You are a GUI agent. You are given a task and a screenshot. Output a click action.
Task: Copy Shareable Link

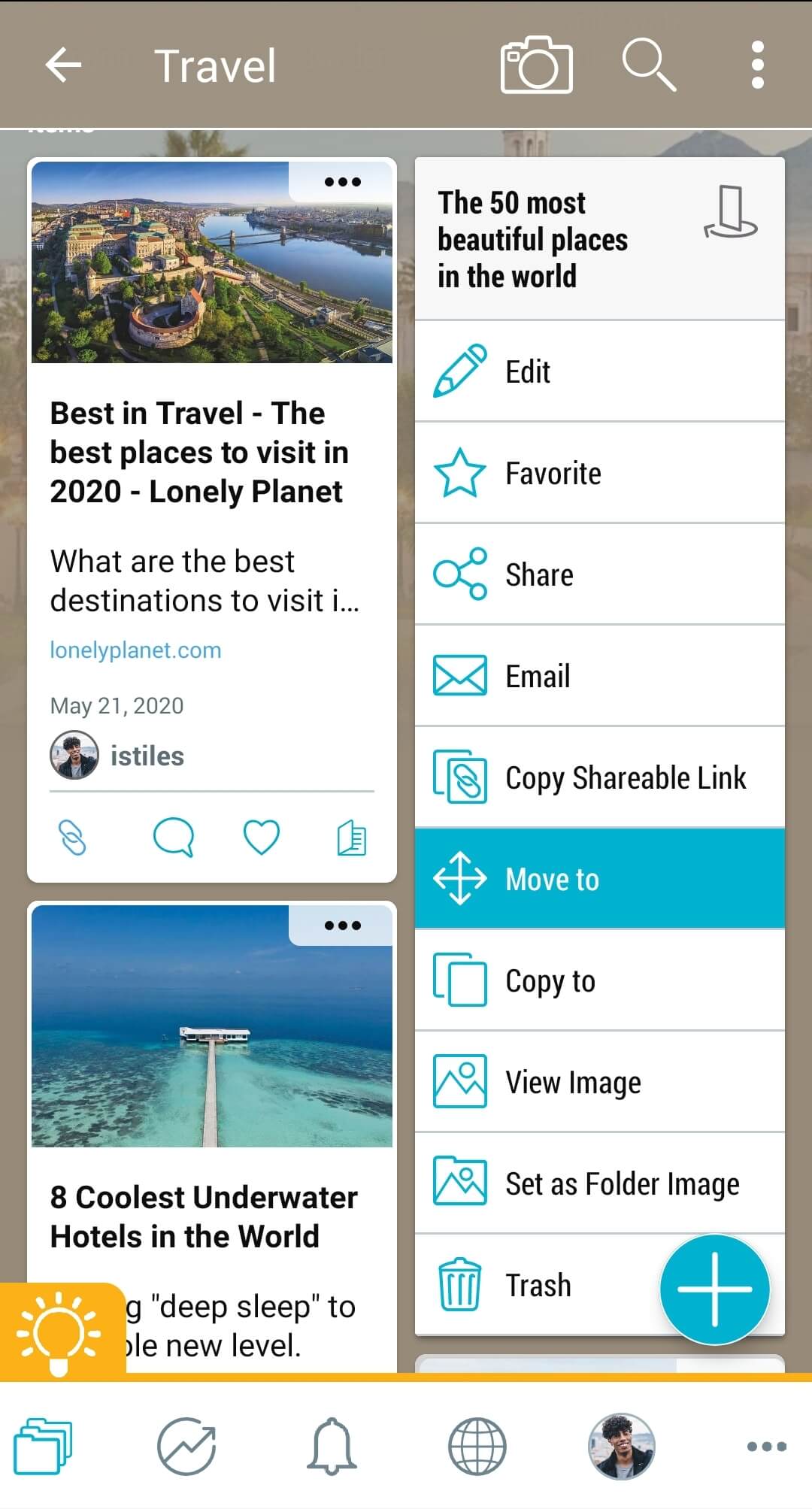pyautogui.click(x=599, y=777)
